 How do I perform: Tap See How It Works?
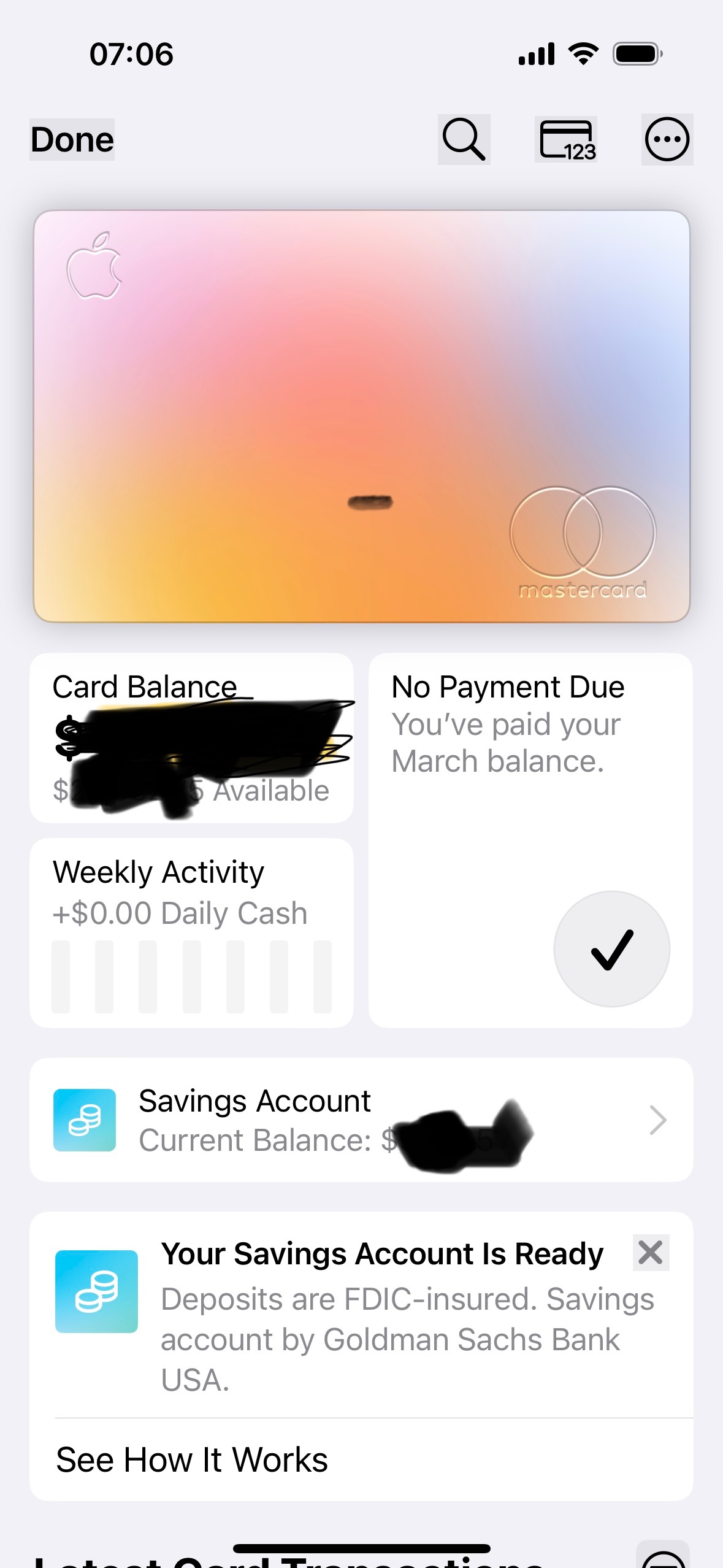(191, 1459)
